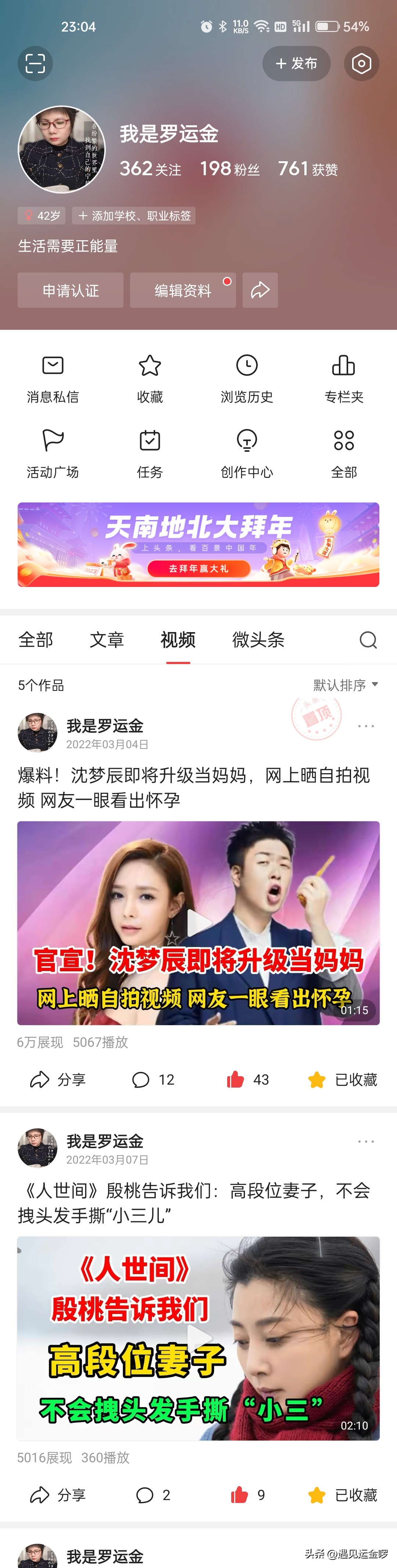
Task: Tap the 发布 publish button
Action: (297, 63)
